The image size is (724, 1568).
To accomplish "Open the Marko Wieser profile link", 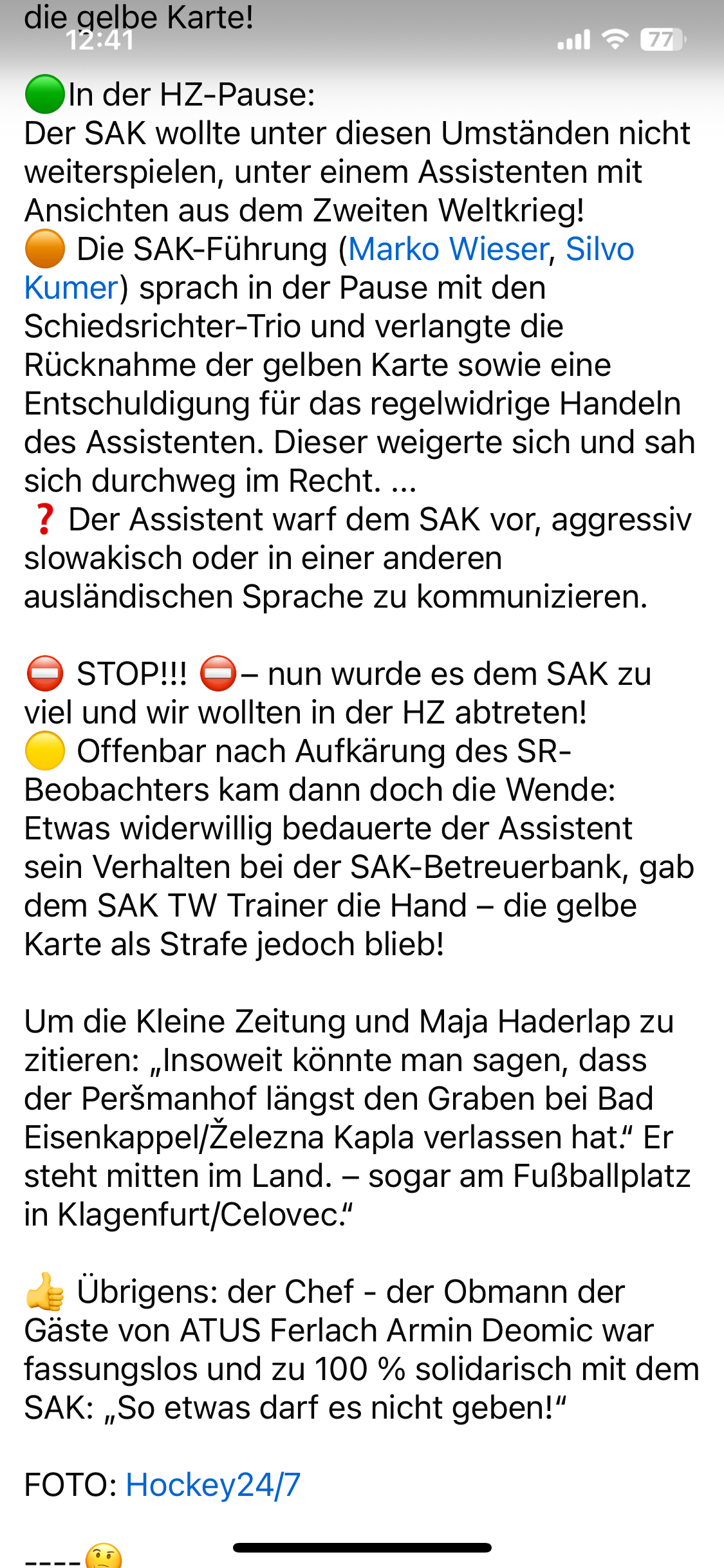I will [x=449, y=249].
